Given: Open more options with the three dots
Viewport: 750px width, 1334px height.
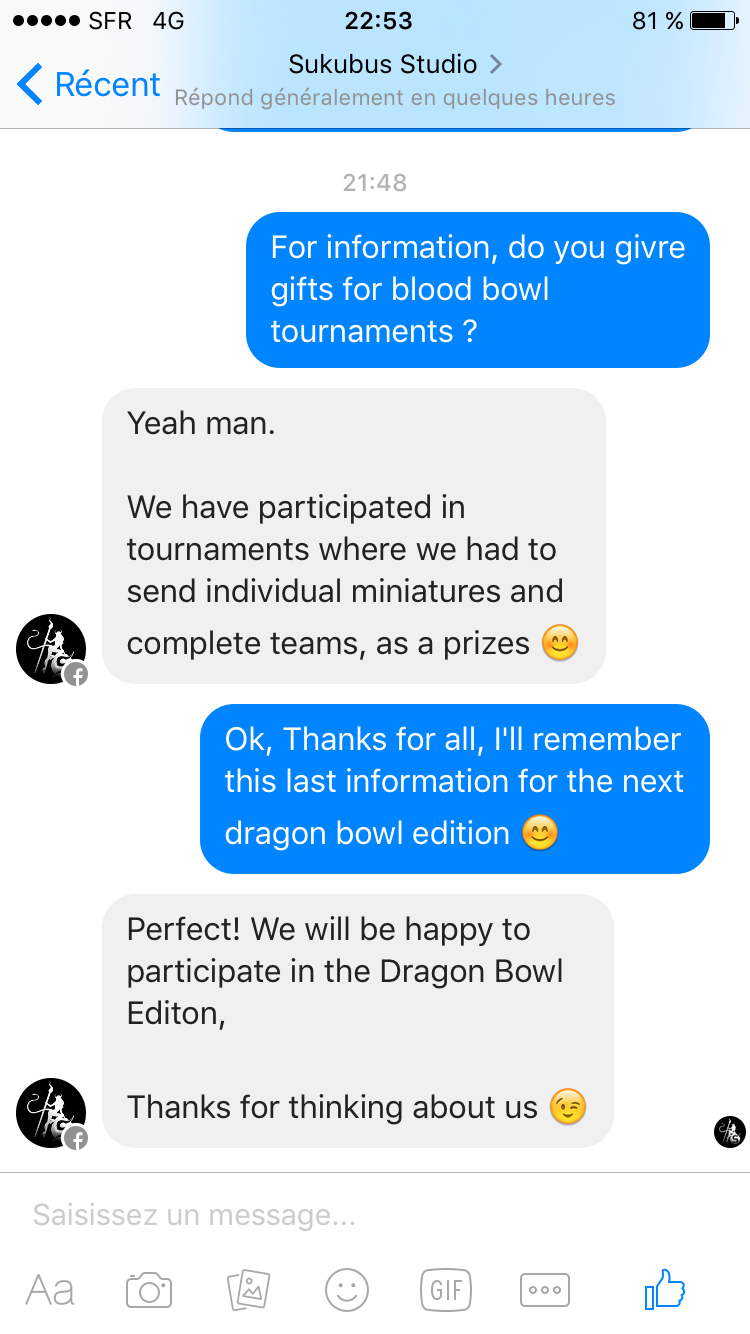Looking at the screenshot, I should click(x=545, y=1290).
